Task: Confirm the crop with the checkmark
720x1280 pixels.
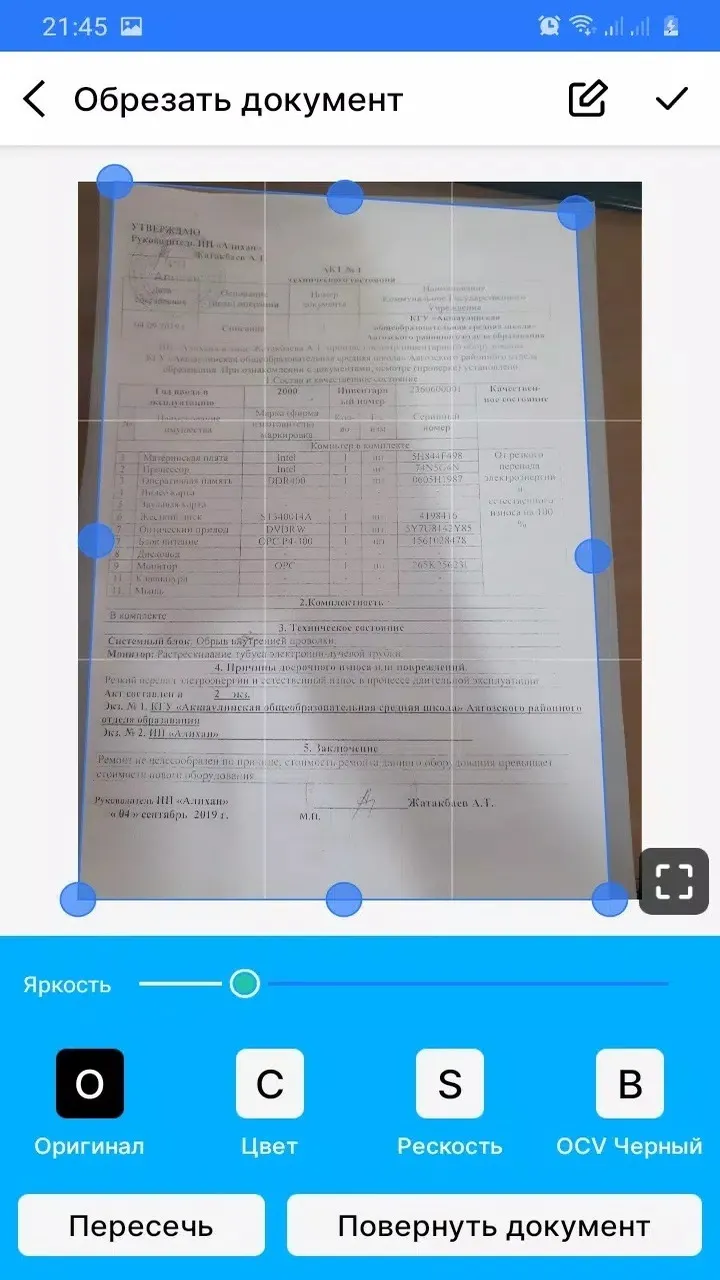Action: [672, 98]
